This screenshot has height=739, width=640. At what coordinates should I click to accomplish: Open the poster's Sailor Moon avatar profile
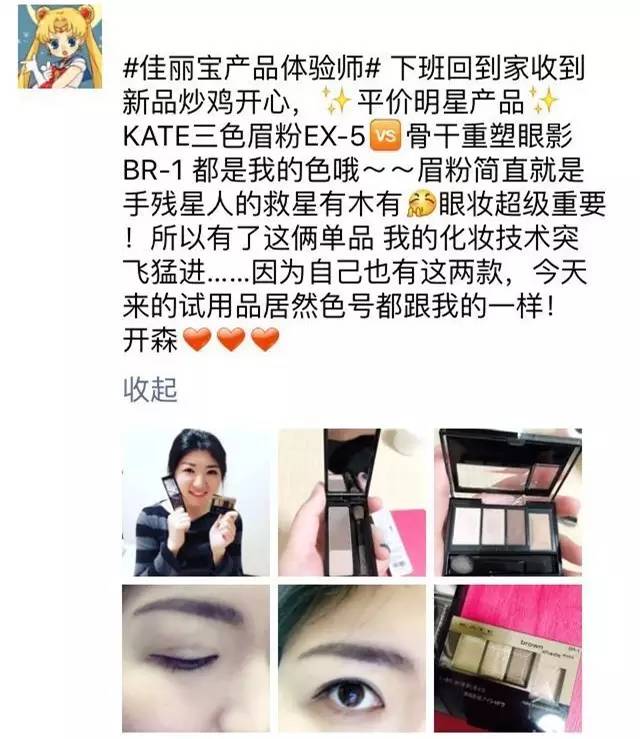click(59, 46)
